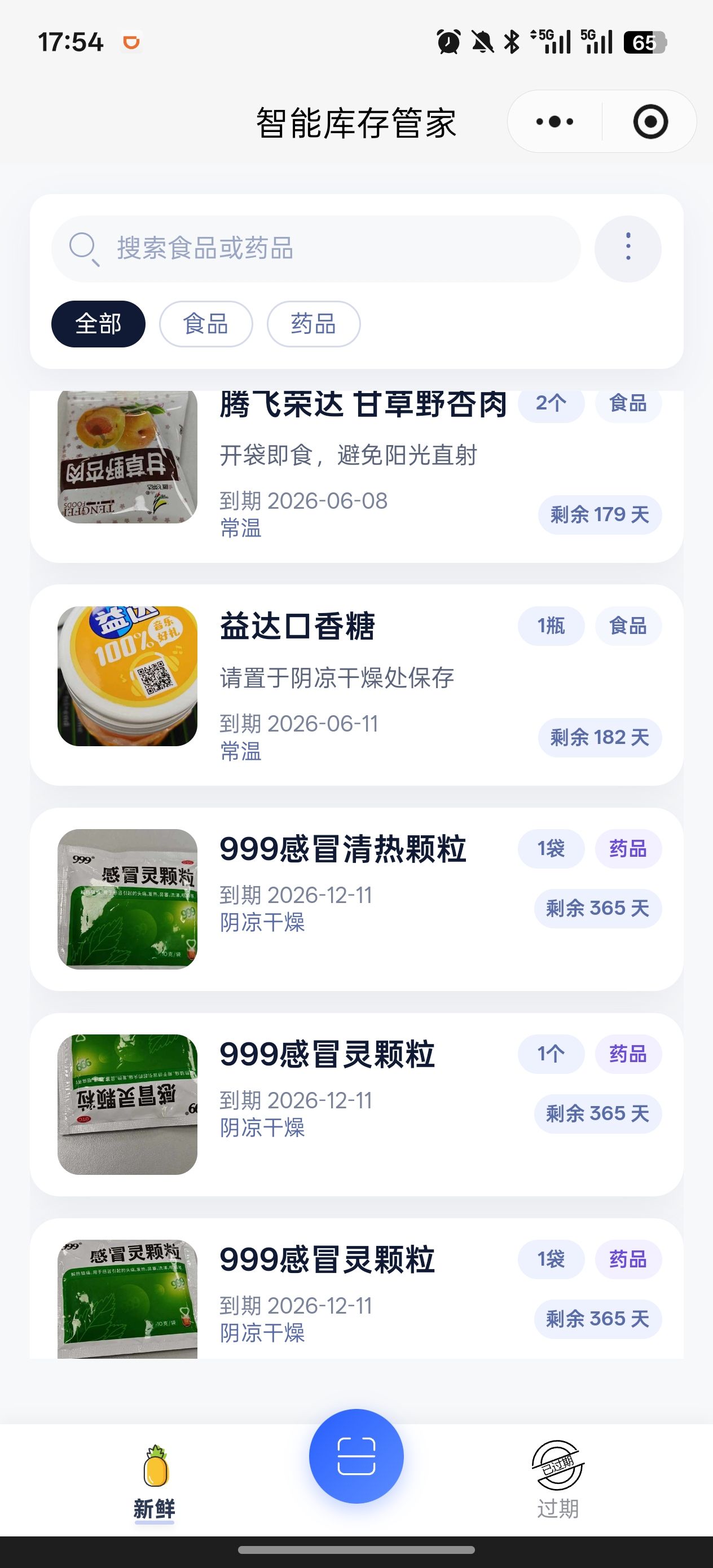The image size is (713, 1568).
Task: Switch to the 过期 tab
Action: (x=557, y=1479)
